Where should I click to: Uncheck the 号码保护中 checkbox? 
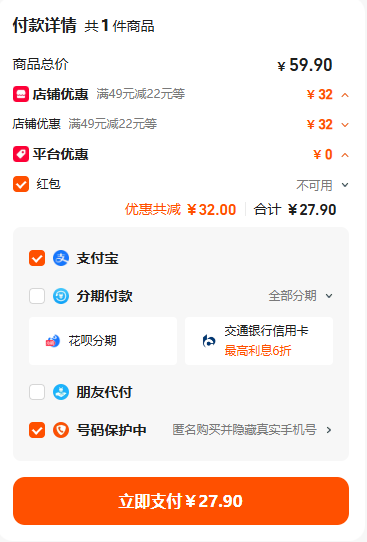37,430
